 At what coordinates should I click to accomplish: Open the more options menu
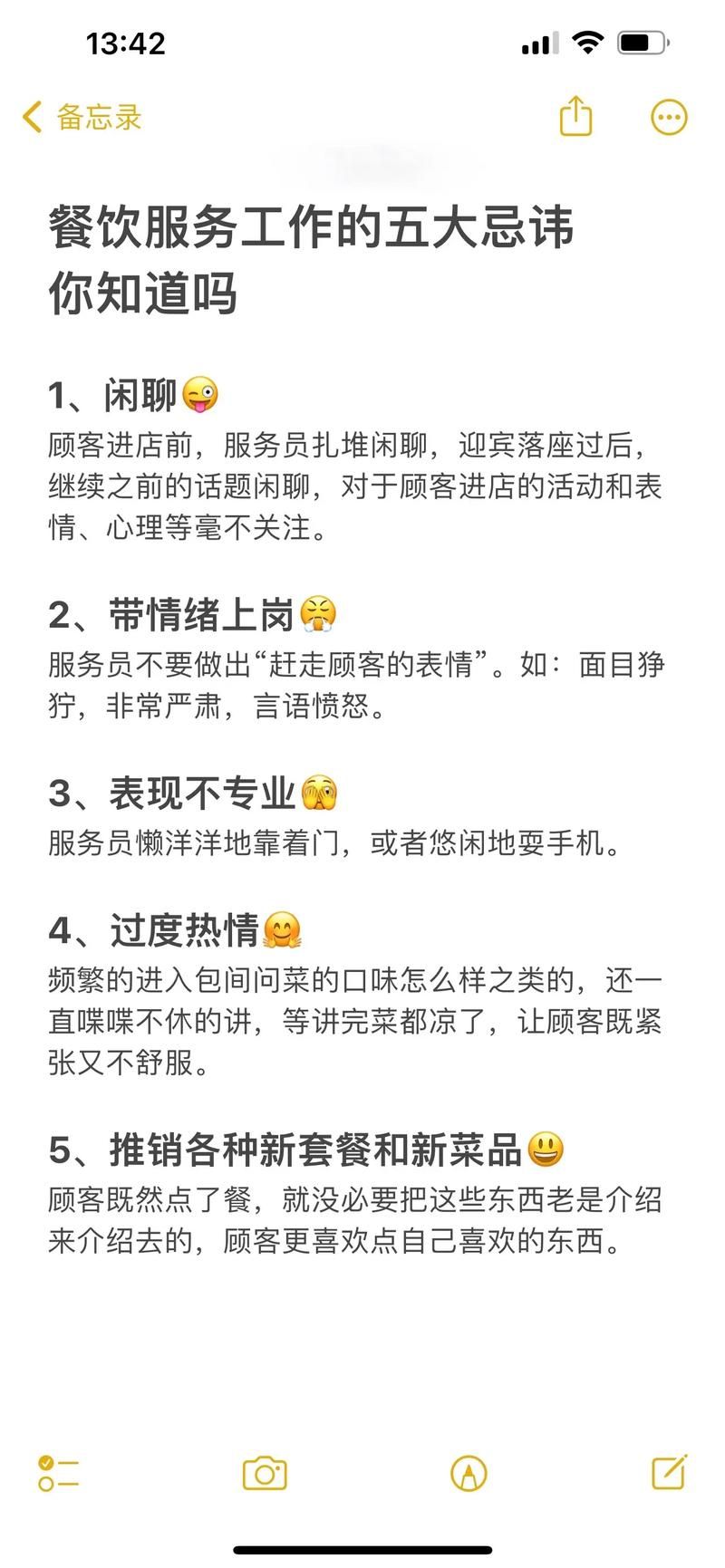click(669, 117)
